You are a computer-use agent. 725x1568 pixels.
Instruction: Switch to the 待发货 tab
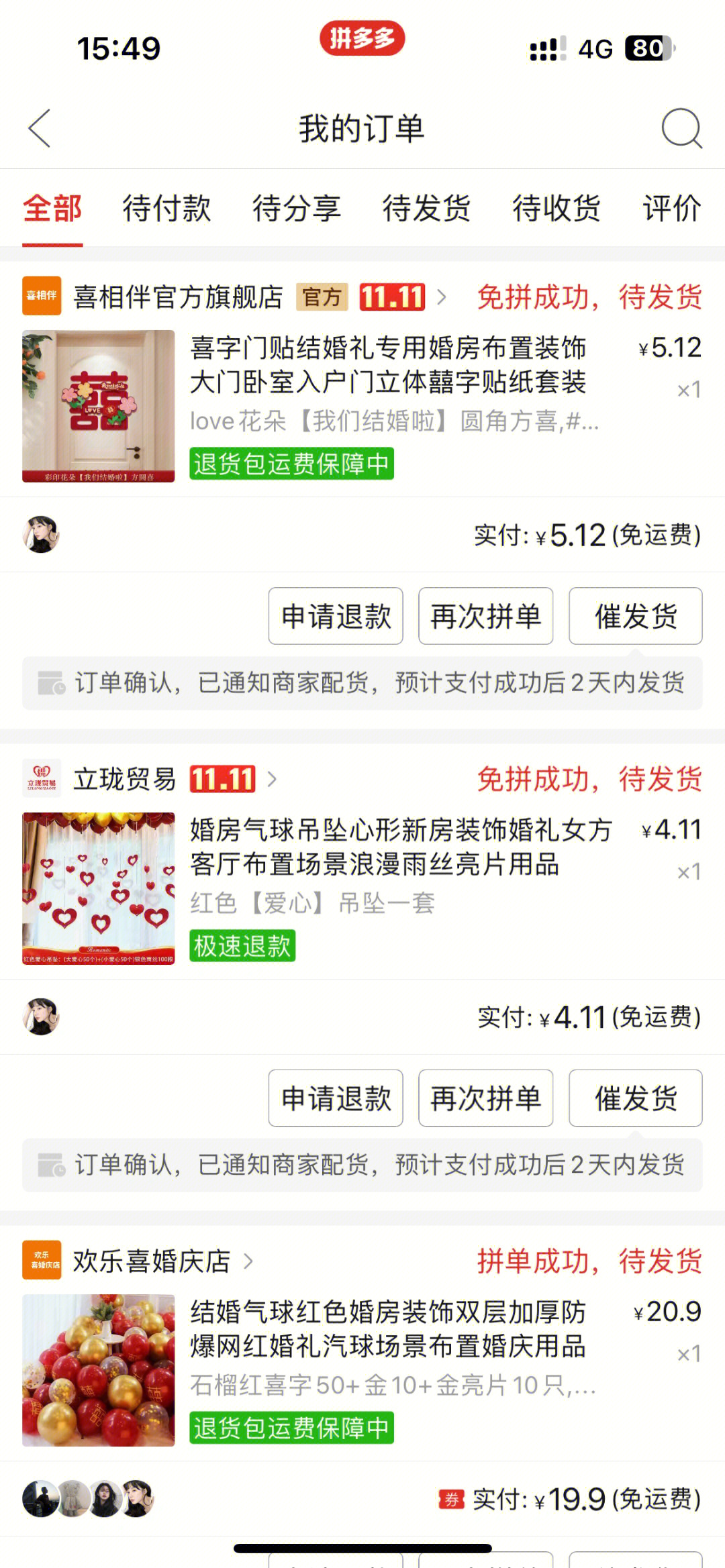[x=426, y=208]
